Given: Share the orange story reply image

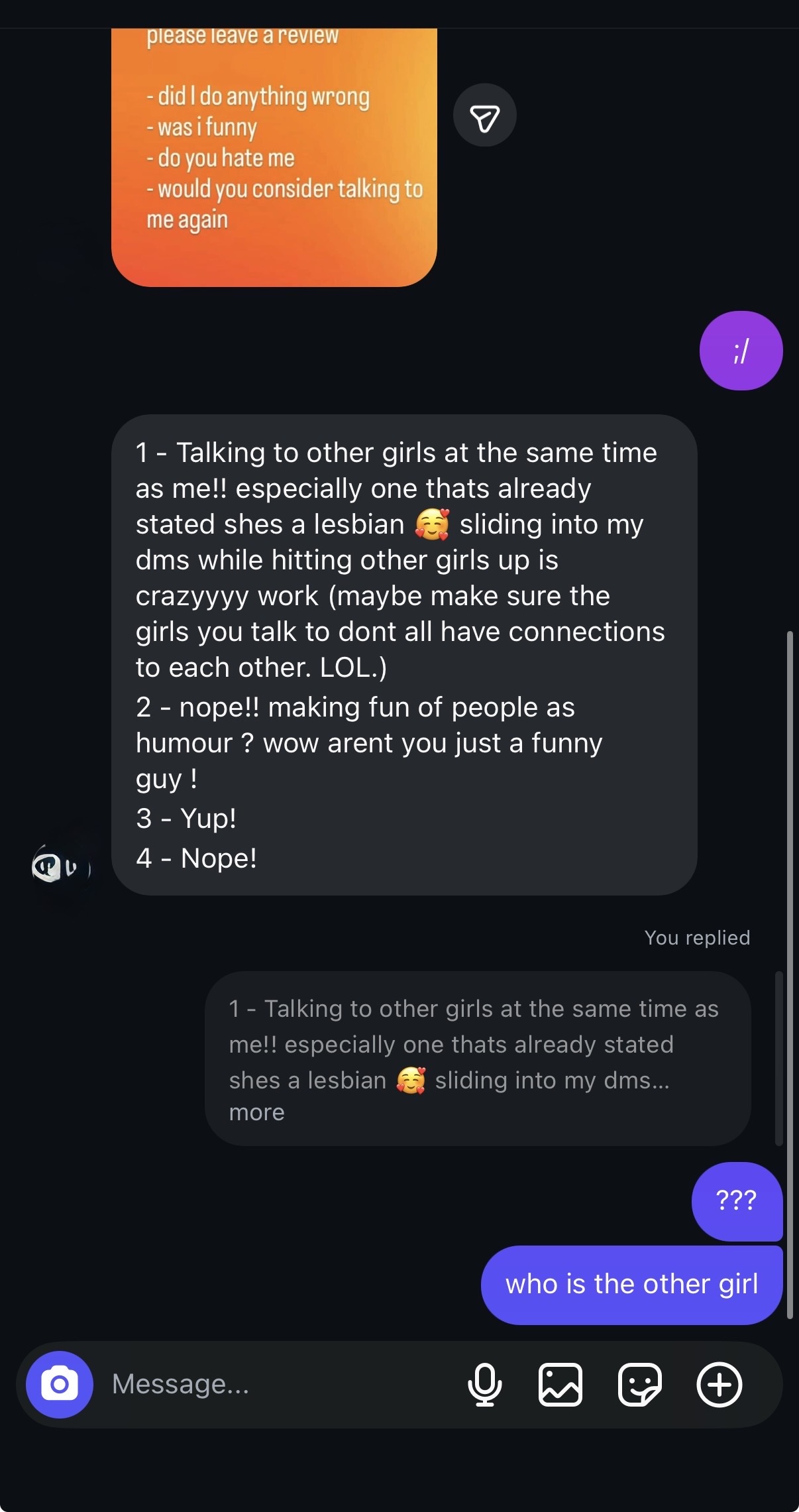Looking at the screenshot, I should click(x=484, y=115).
